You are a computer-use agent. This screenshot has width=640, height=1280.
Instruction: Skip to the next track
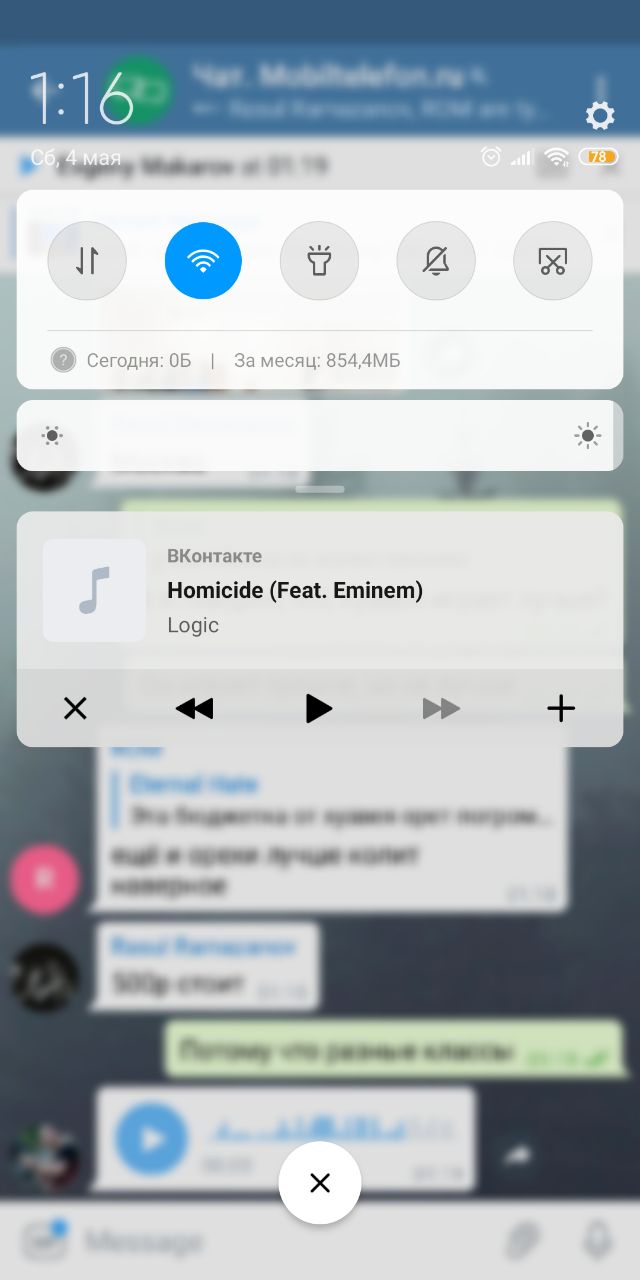[441, 709]
